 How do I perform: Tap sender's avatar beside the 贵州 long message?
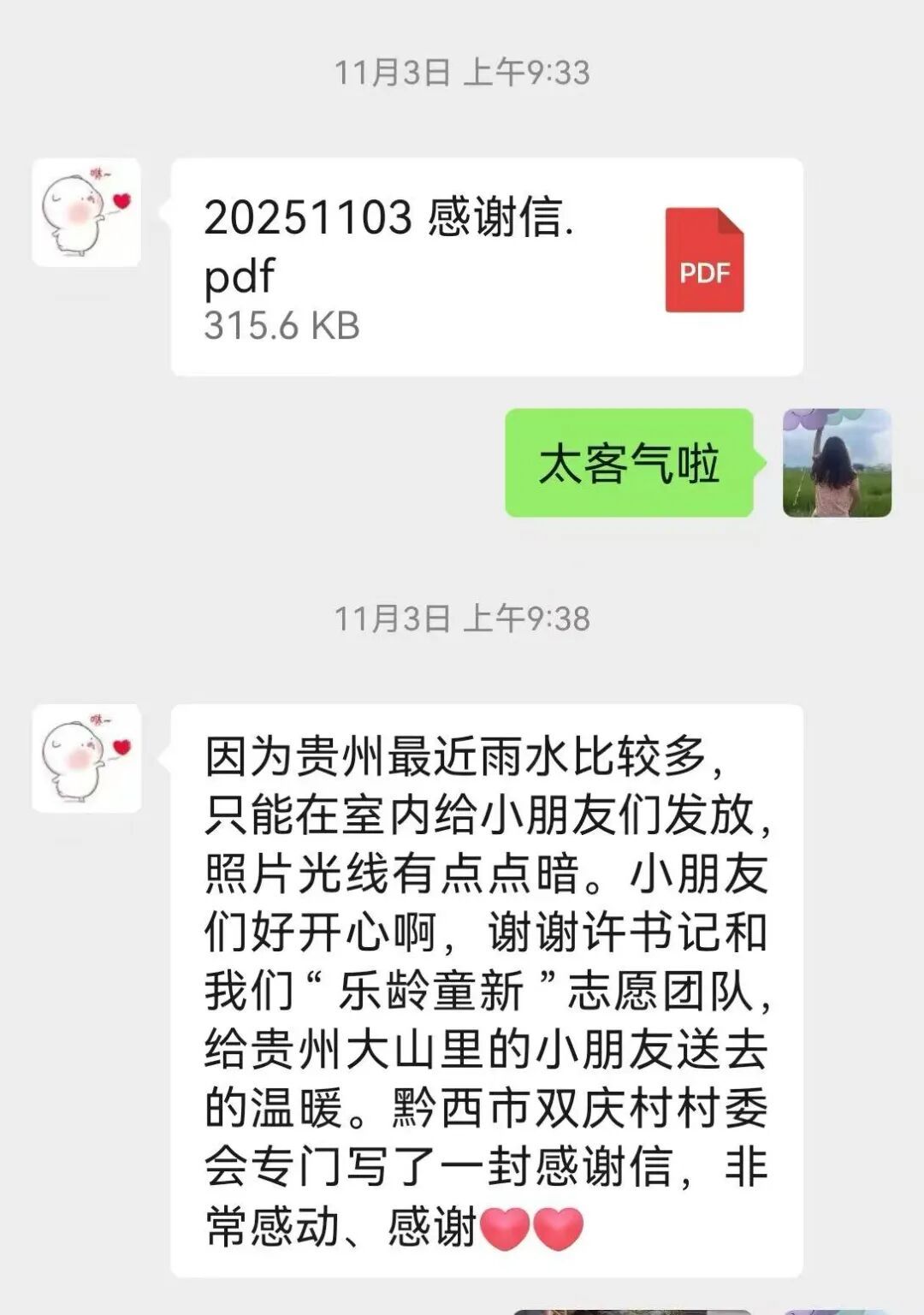86,758
